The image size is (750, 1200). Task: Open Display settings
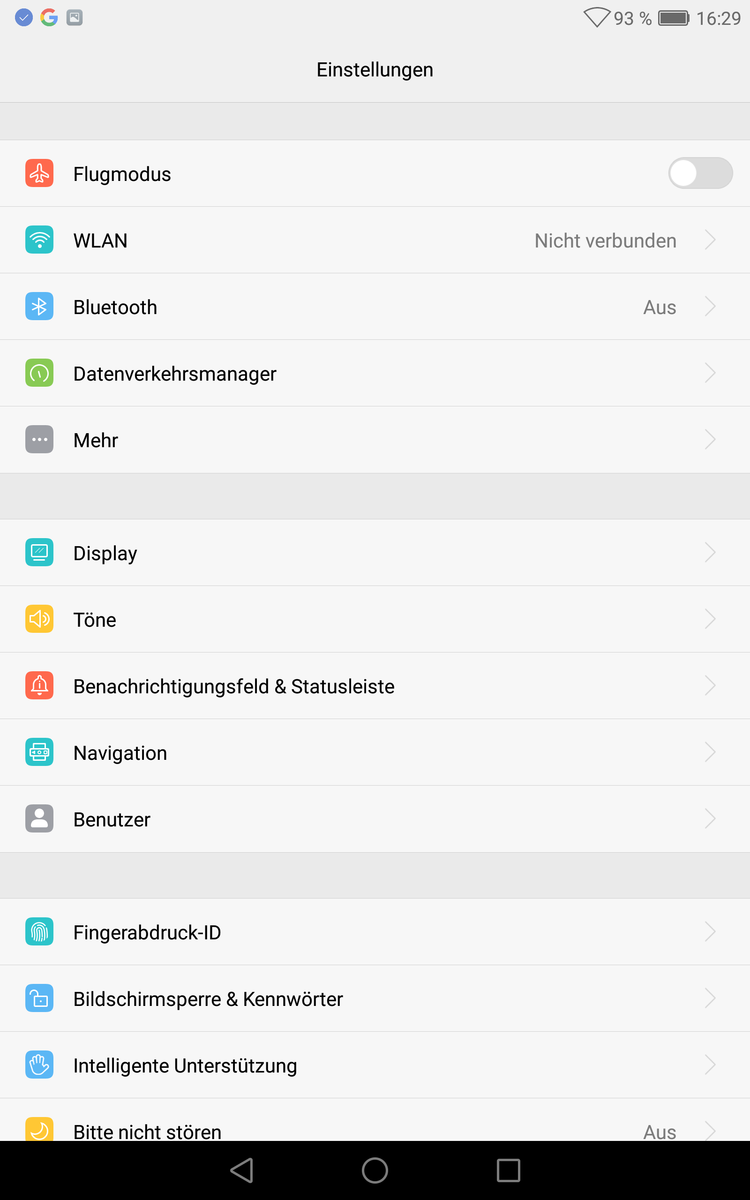click(x=375, y=553)
